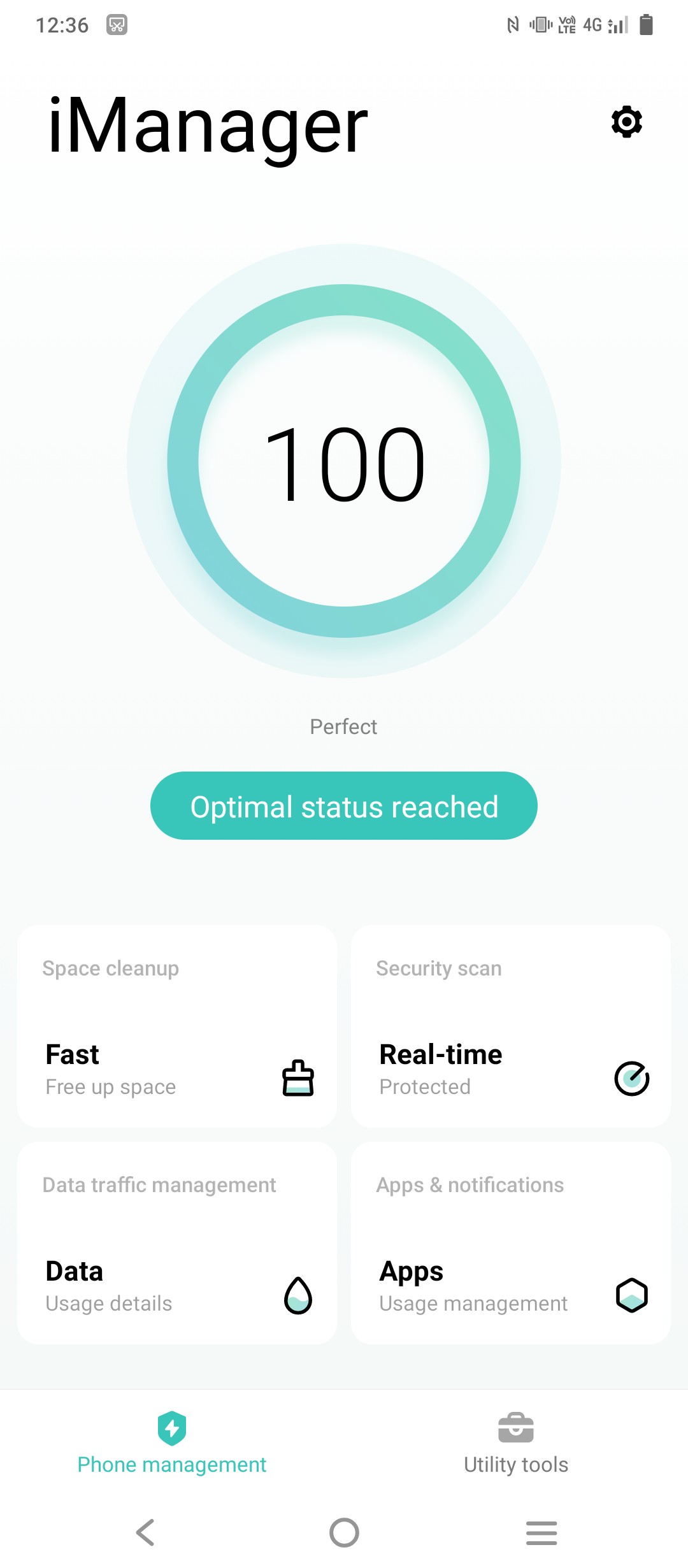688x1568 pixels.
Task: Tap the 100 score circle
Action: (344, 461)
